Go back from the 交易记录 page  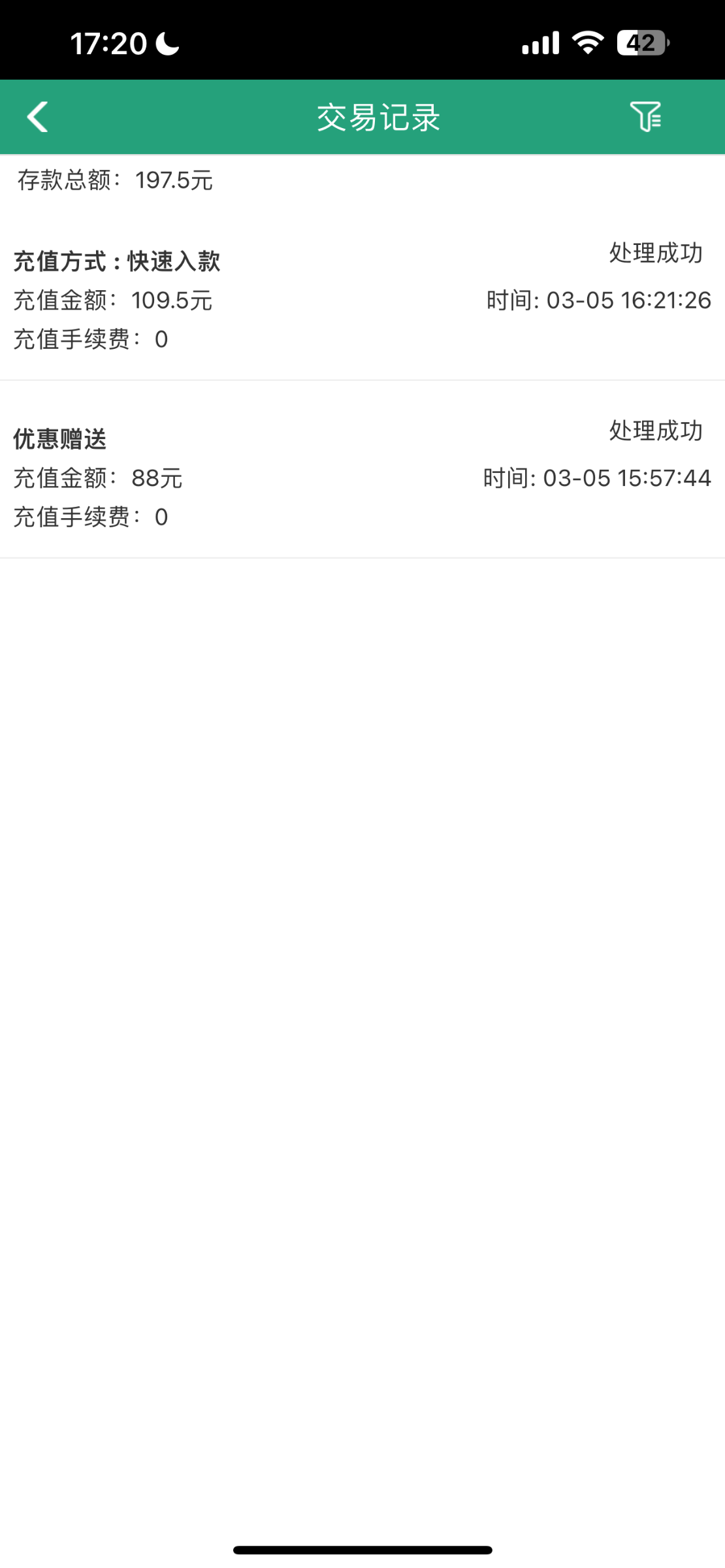pyautogui.click(x=38, y=117)
